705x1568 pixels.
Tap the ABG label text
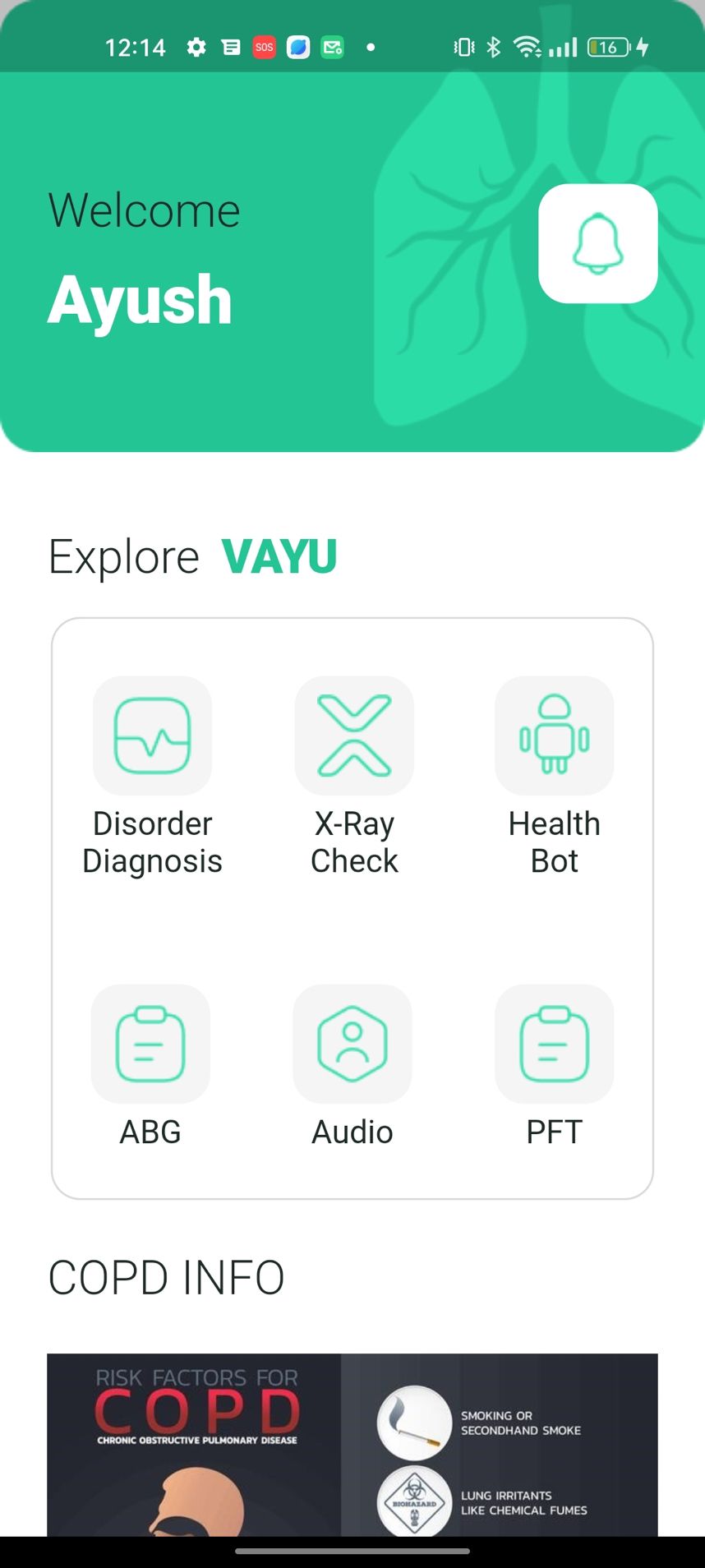click(150, 1132)
